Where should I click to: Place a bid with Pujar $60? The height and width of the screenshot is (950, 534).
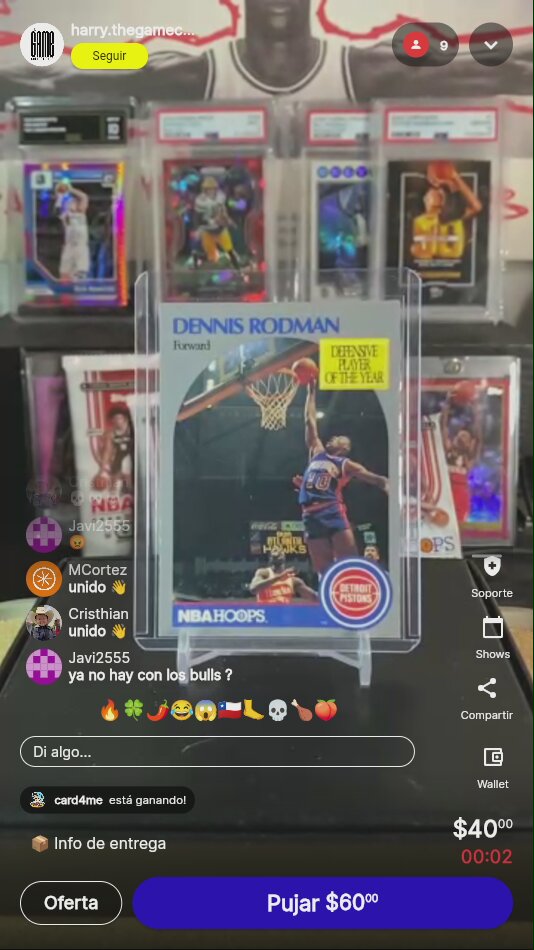322,903
